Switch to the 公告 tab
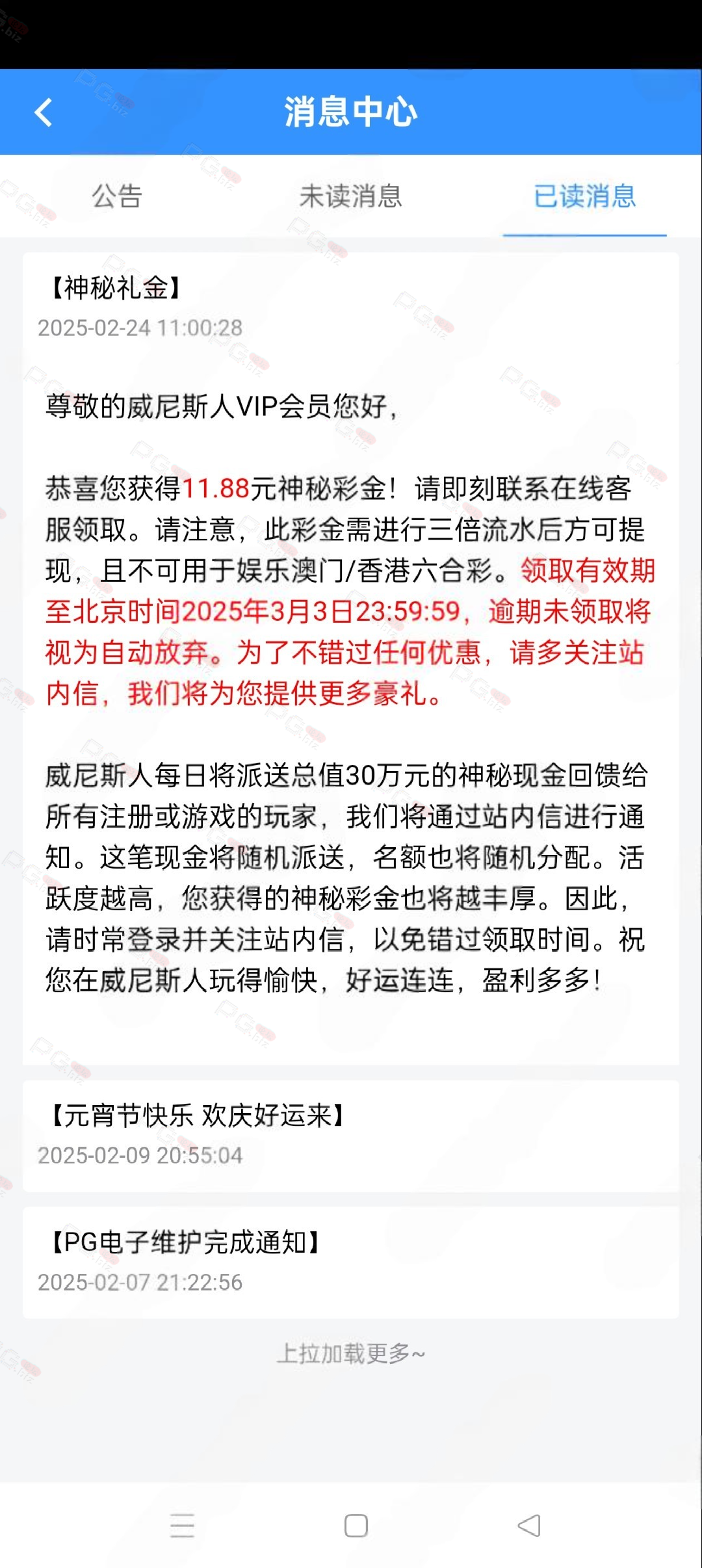702x1568 pixels. tap(117, 196)
